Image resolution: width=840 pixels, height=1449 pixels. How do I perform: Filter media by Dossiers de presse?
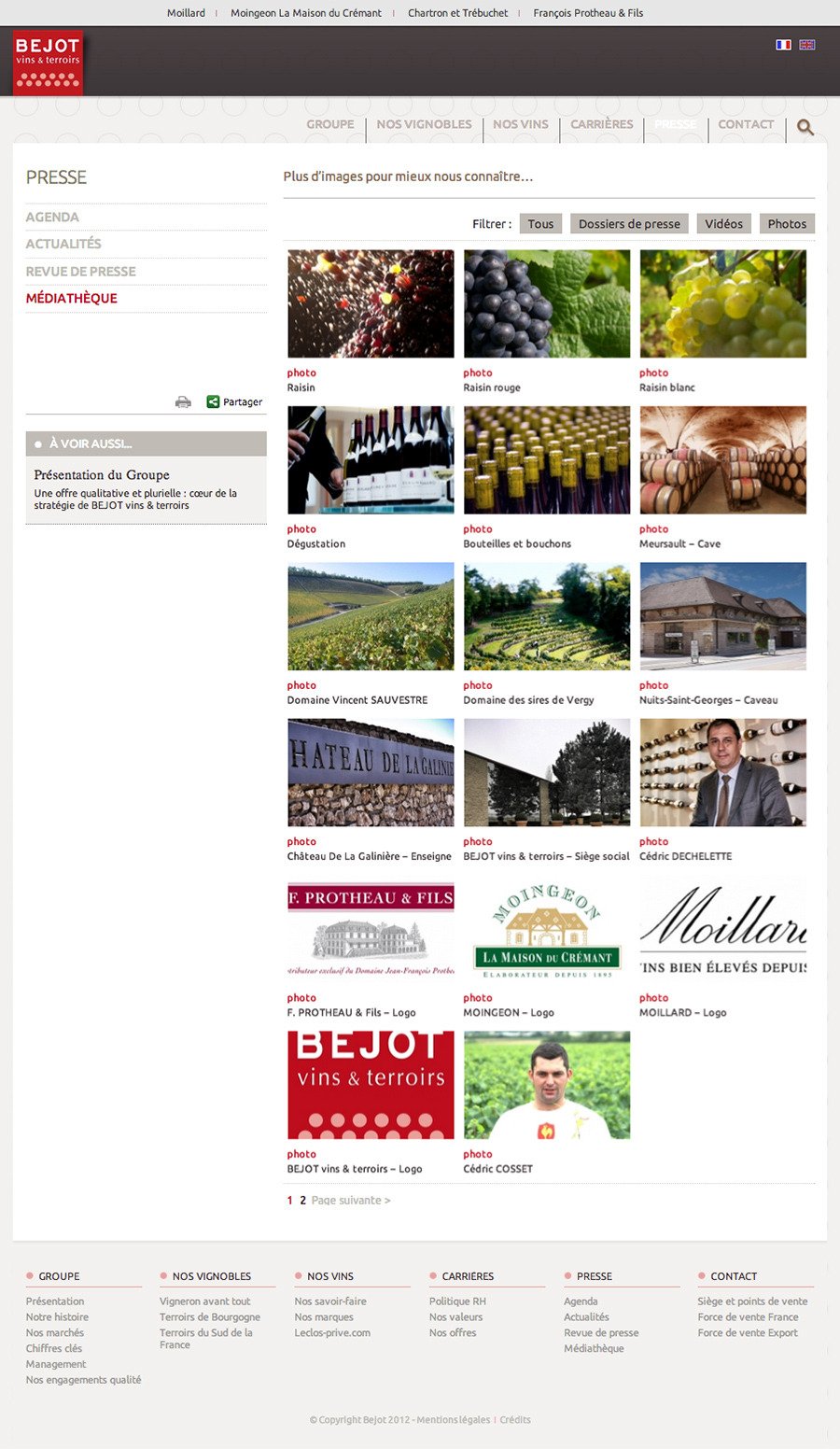tap(629, 224)
